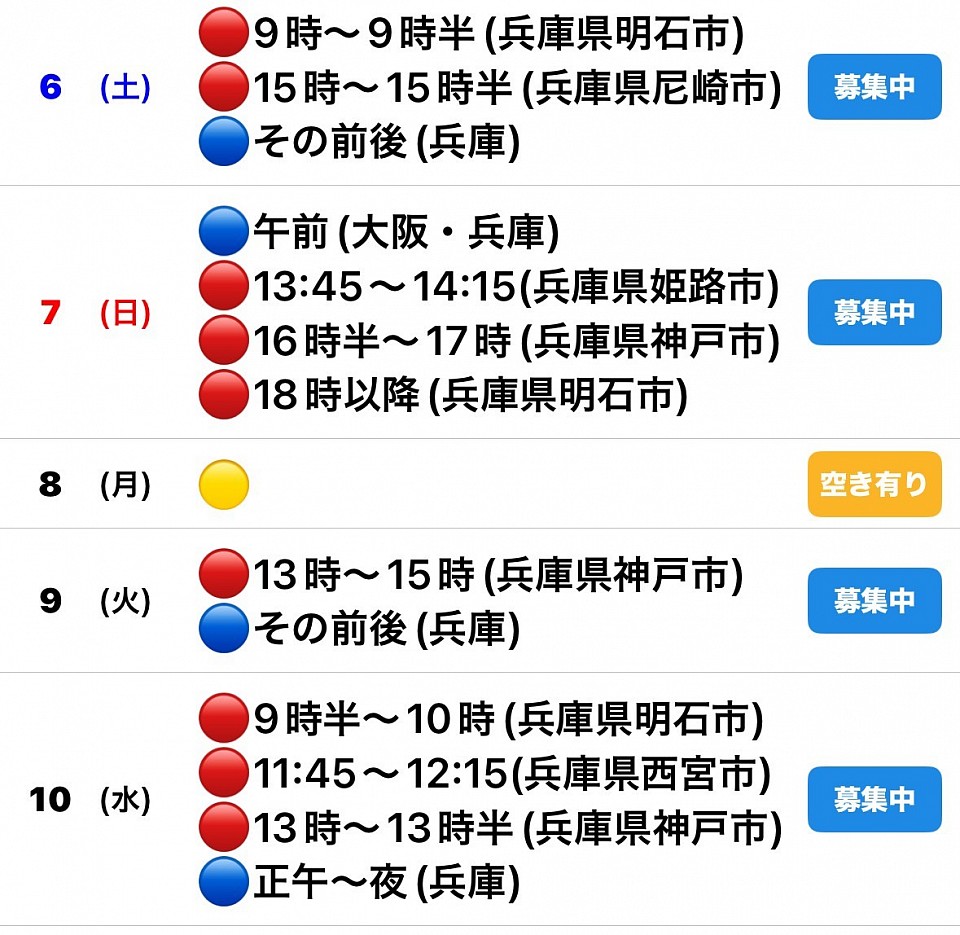This screenshot has width=960, height=935.
Task: Select 空き有り button for Monday the 8th
Action: click(x=874, y=484)
